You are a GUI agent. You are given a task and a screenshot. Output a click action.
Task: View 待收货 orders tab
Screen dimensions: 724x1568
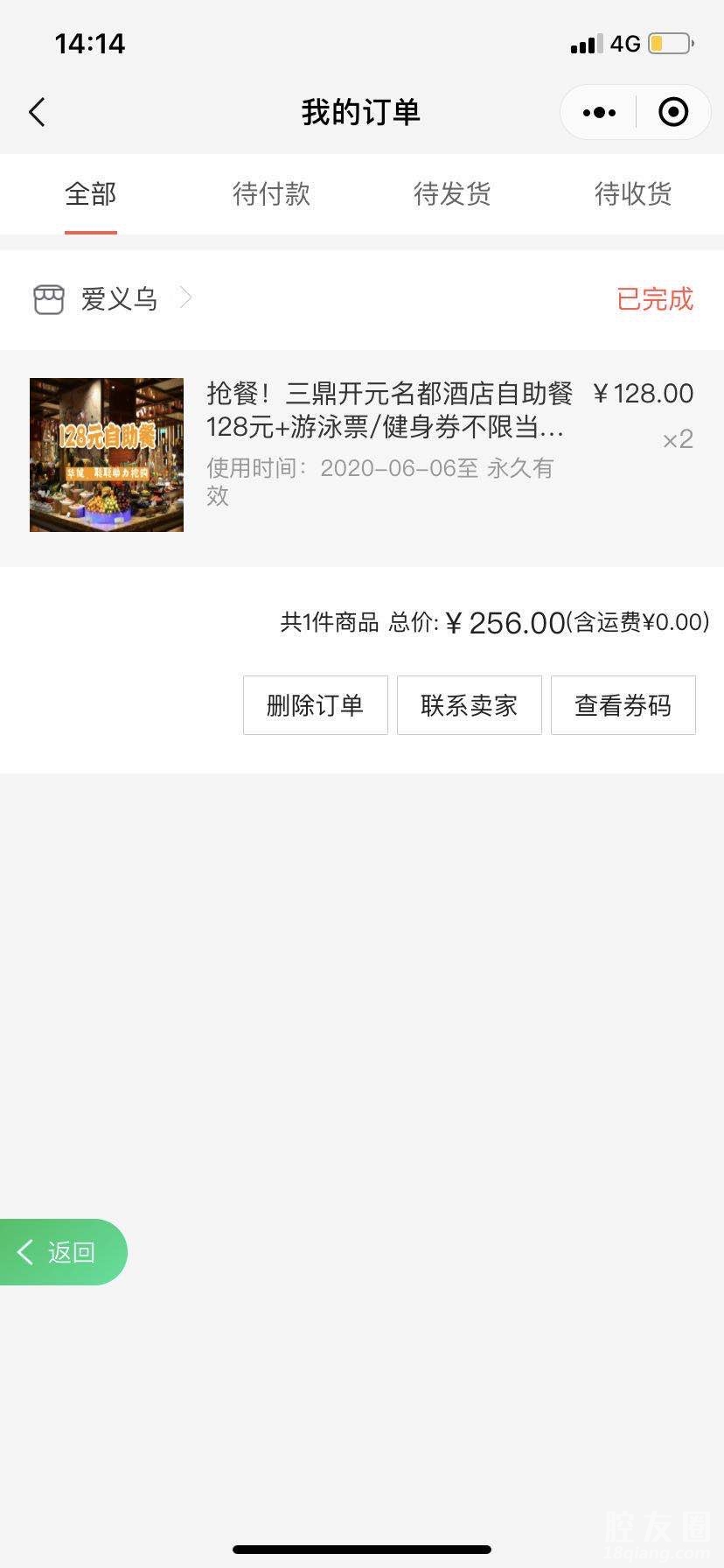(x=633, y=193)
